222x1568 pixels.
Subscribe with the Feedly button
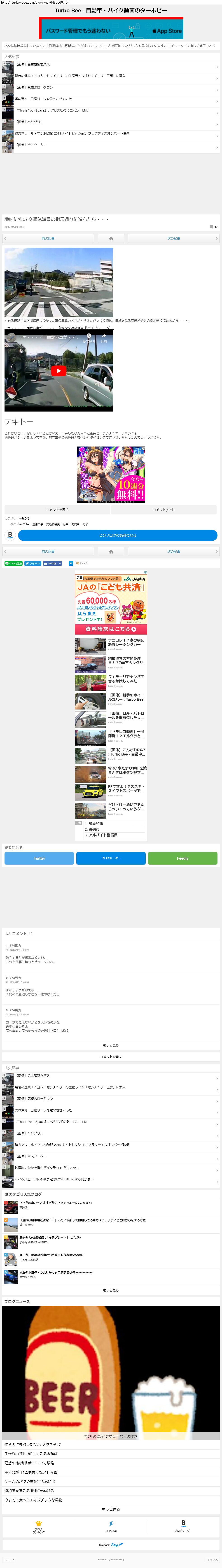(182, 858)
